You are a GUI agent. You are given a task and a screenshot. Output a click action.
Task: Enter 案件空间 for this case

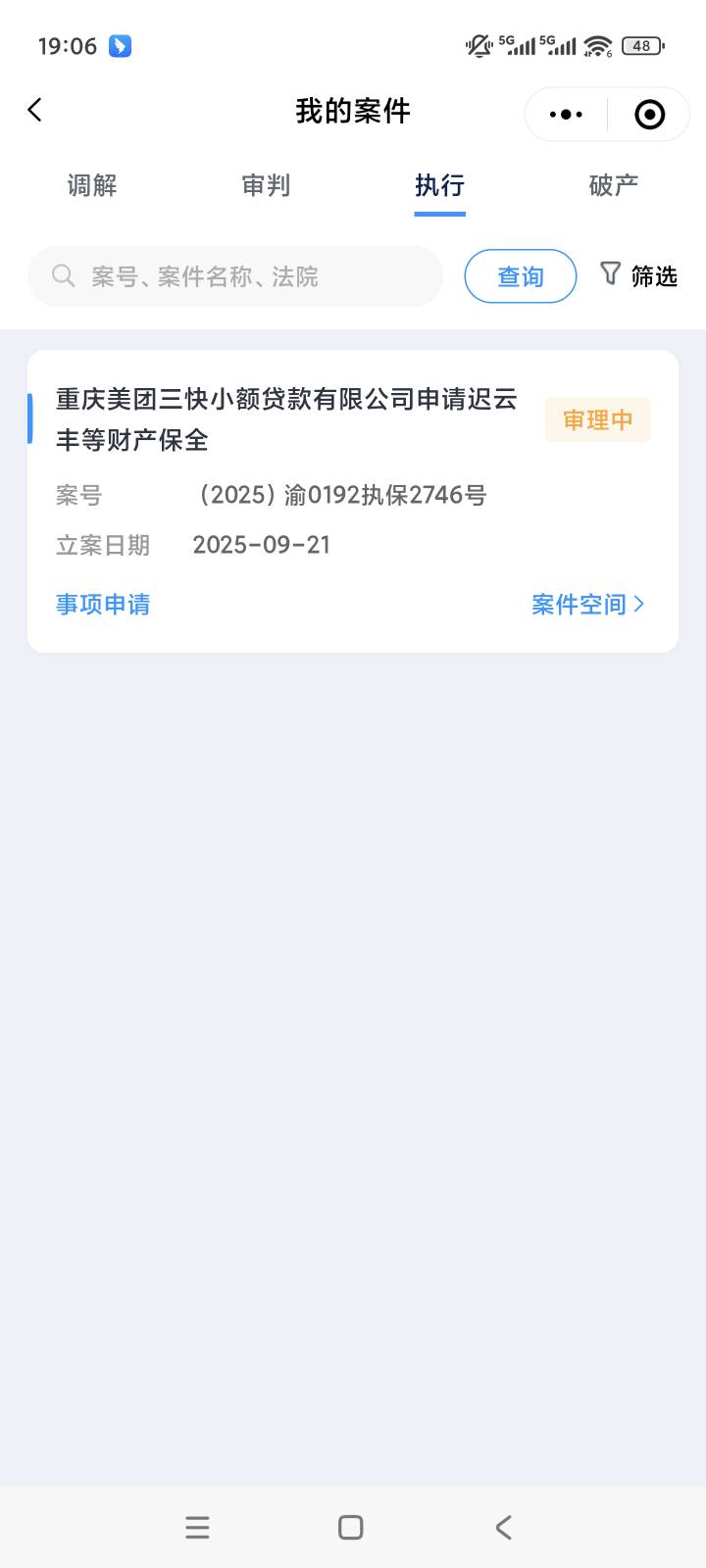pyautogui.click(x=588, y=604)
